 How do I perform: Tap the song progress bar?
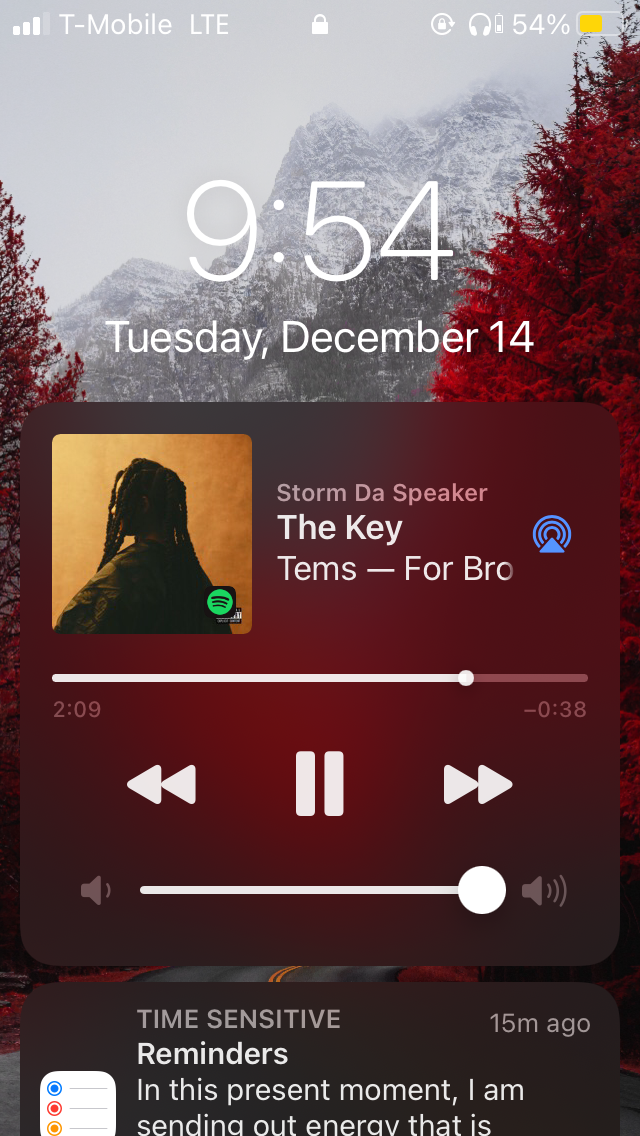coord(320,678)
